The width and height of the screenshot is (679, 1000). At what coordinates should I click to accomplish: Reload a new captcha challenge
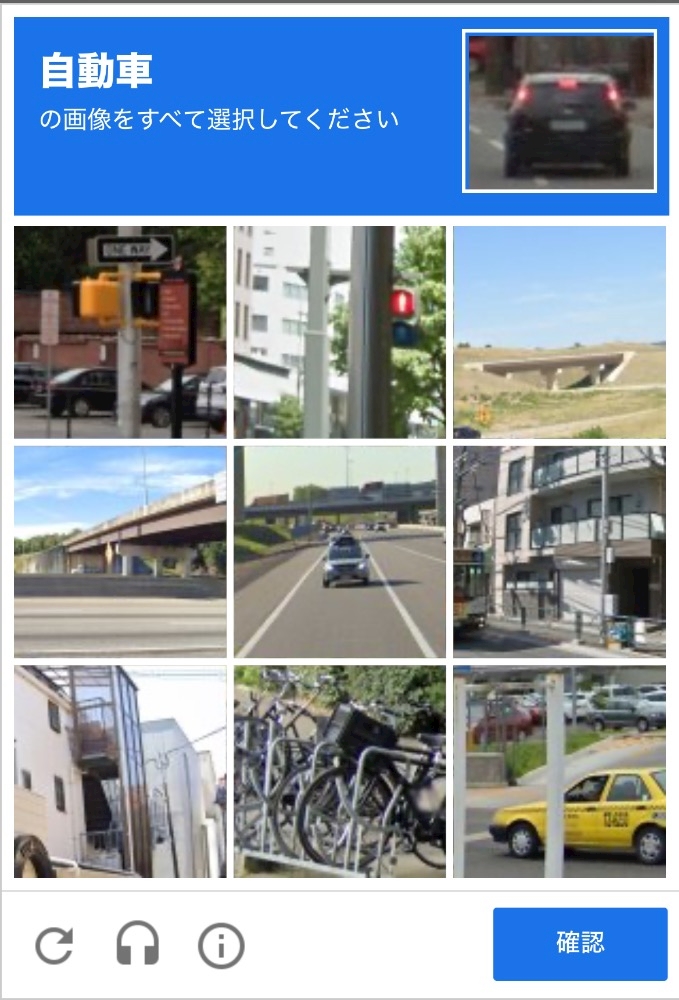point(54,945)
